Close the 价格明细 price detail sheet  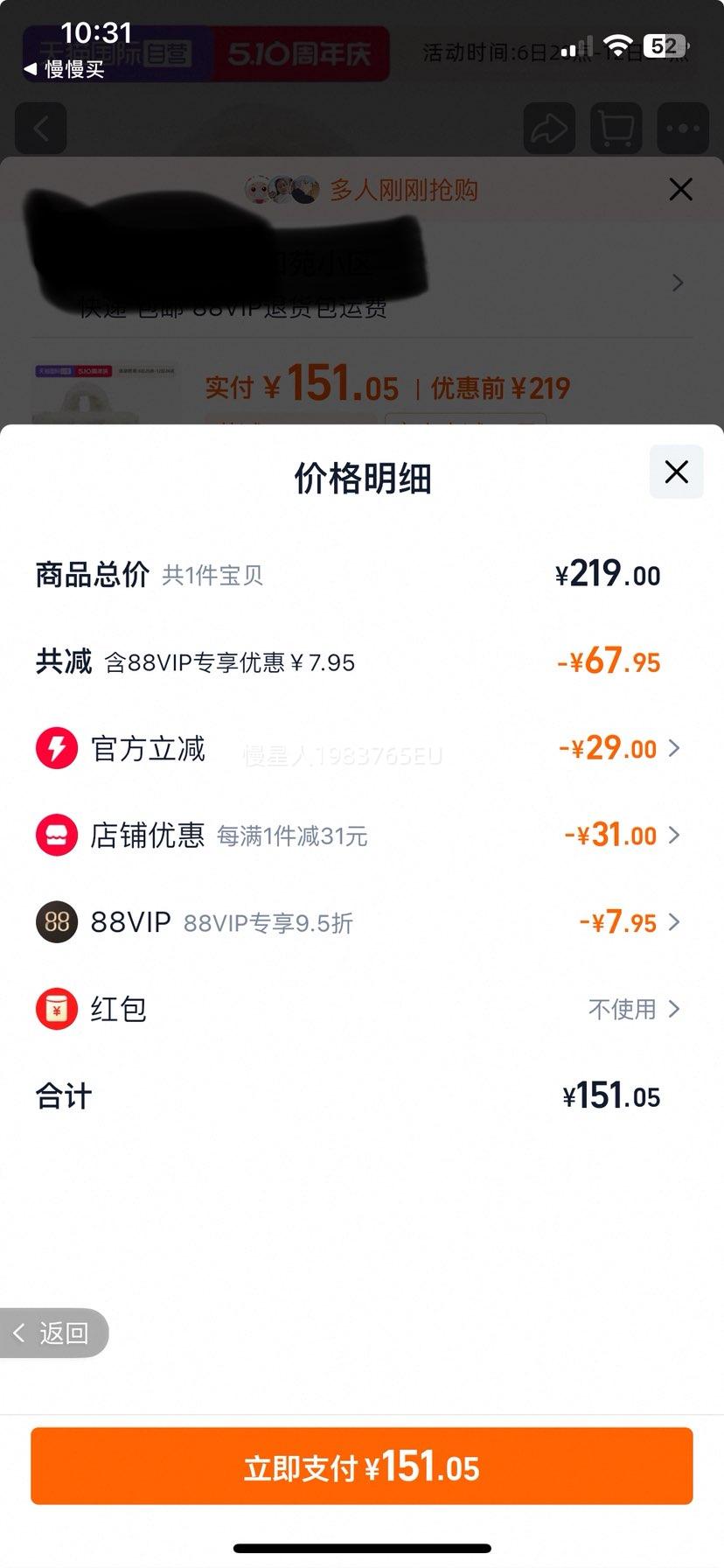[x=676, y=472]
